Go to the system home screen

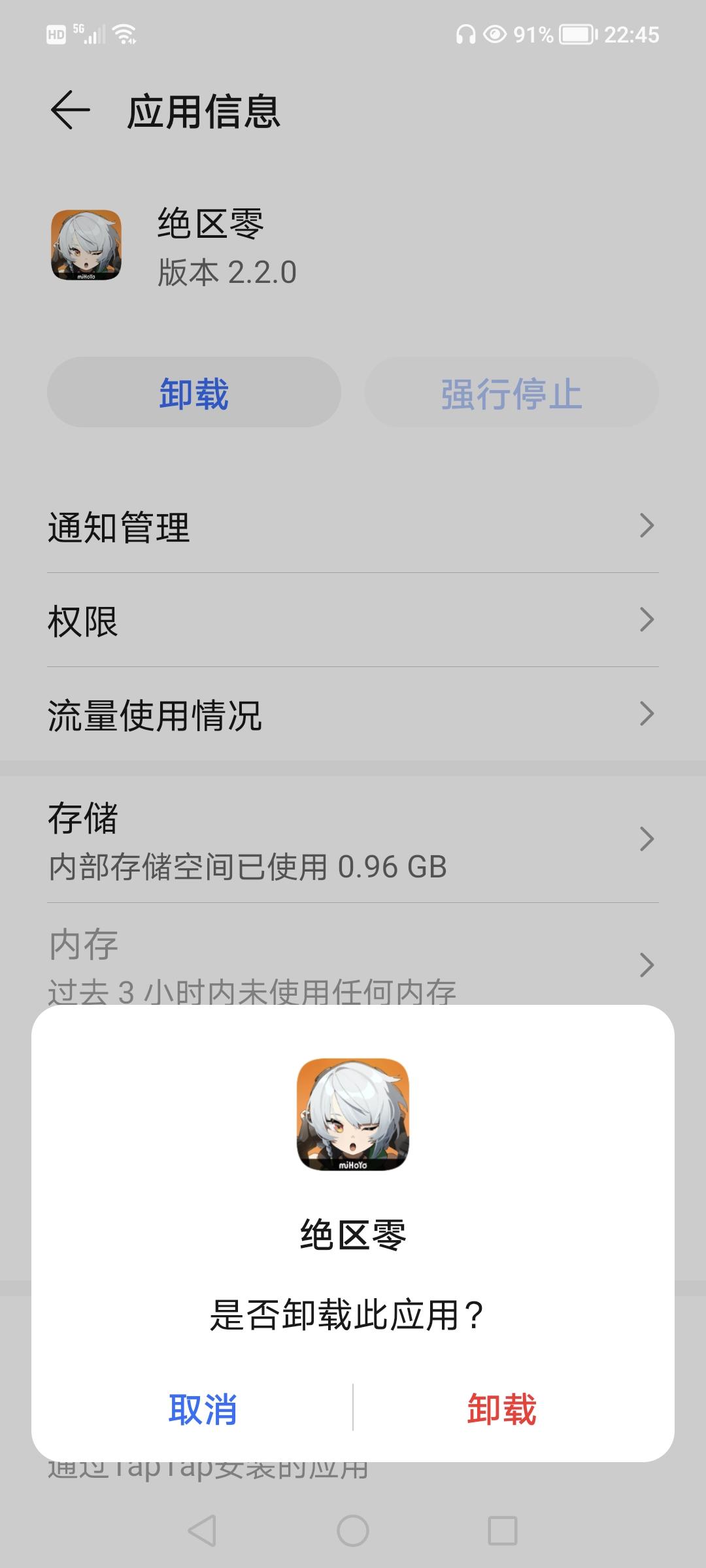click(x=353, y=1530)
